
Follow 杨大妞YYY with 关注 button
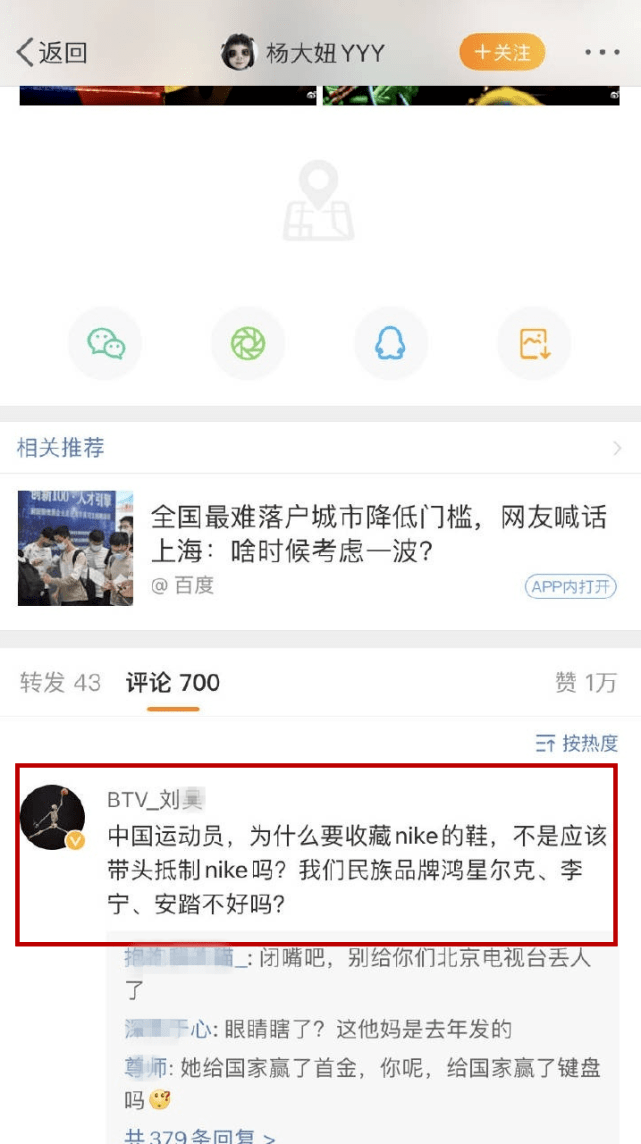coord(502,52)
